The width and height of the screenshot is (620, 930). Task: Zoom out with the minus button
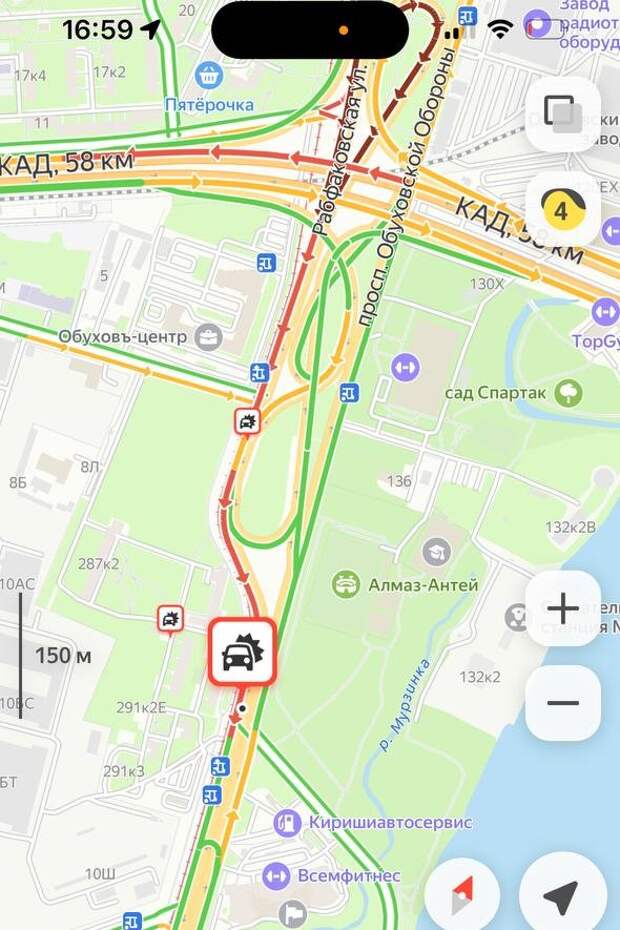coord(562,703)
